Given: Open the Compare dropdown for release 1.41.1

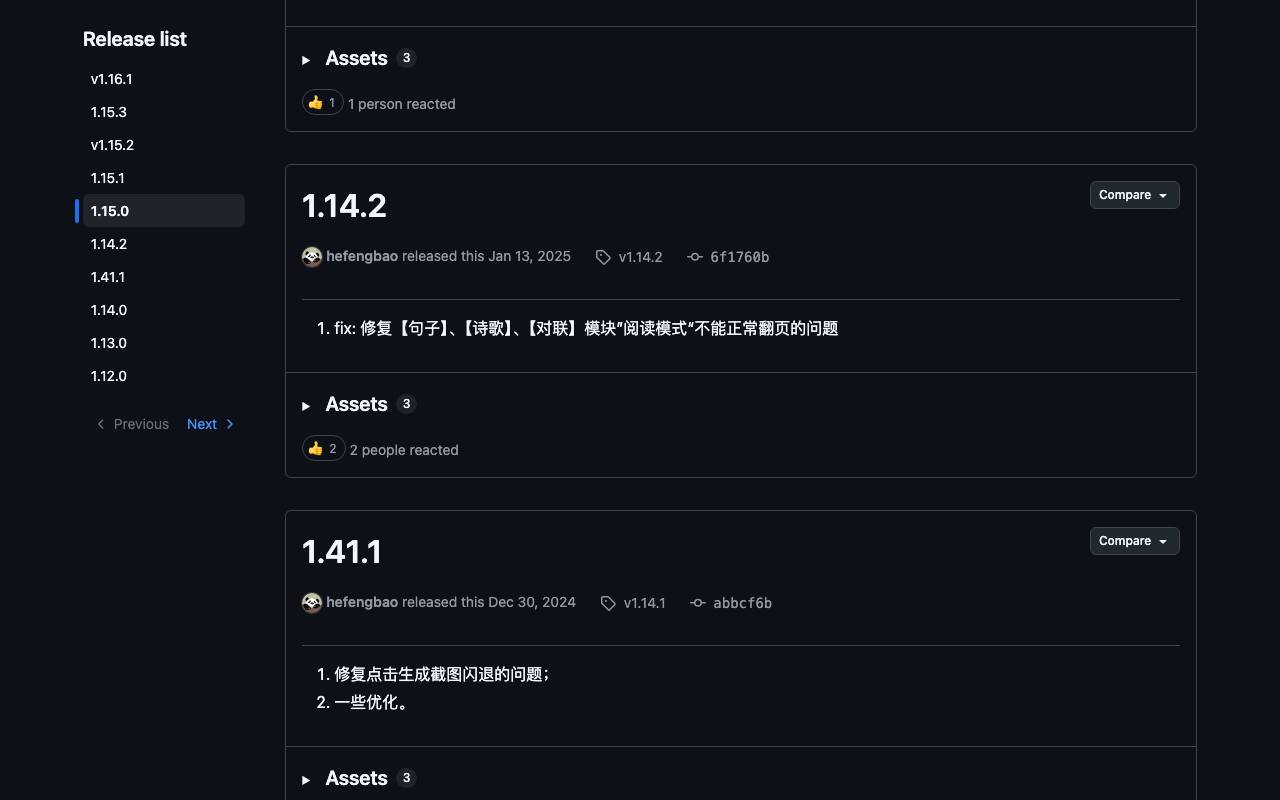Looking at the screenshot, I should 1134,541.
